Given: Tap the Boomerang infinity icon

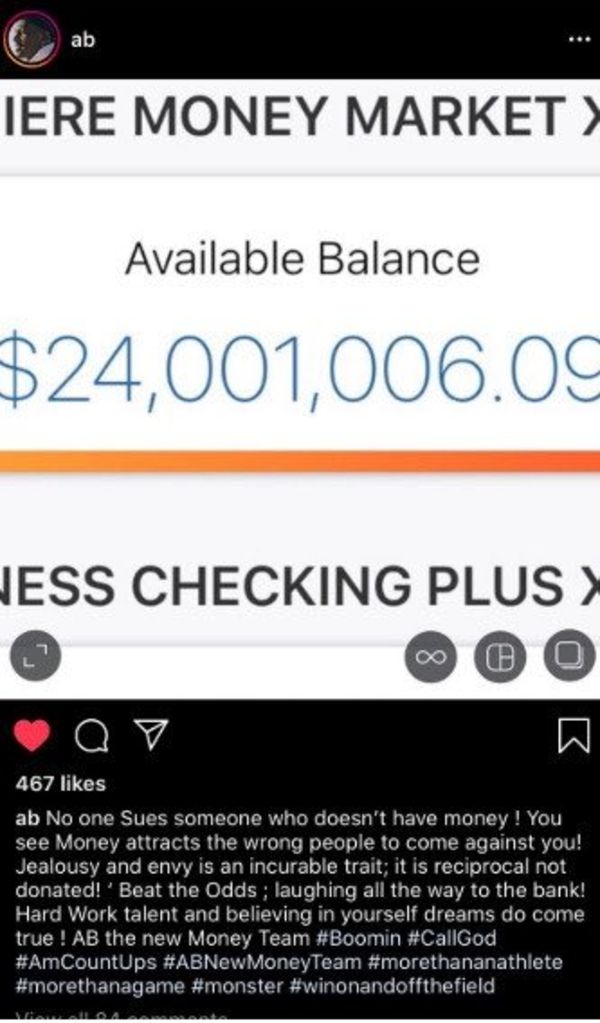Looking at the screenshot, I should (x=430, y=656).
